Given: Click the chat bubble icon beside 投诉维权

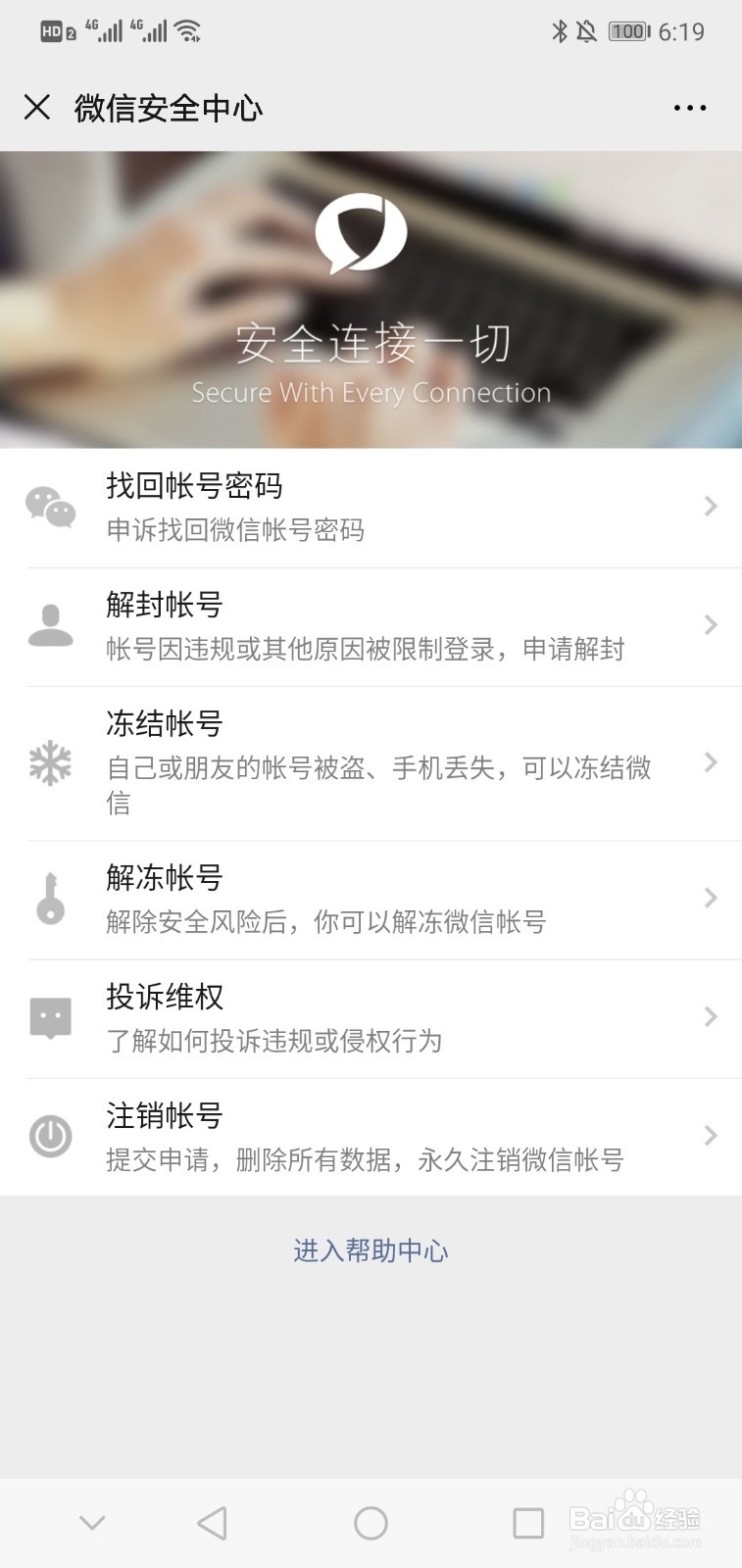Looking at the screenshot, I should click(x=50, y=1017).
